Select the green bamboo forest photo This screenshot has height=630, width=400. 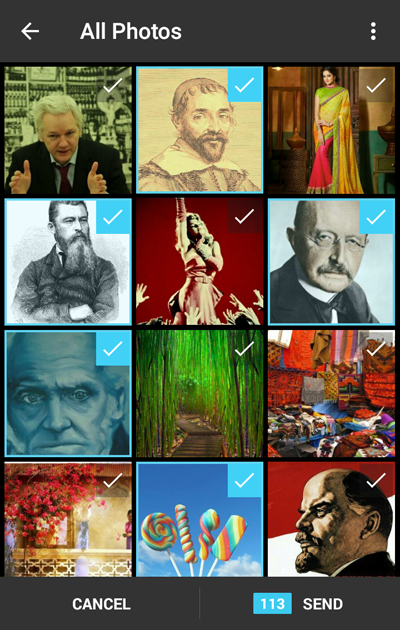tap(200, 394)
